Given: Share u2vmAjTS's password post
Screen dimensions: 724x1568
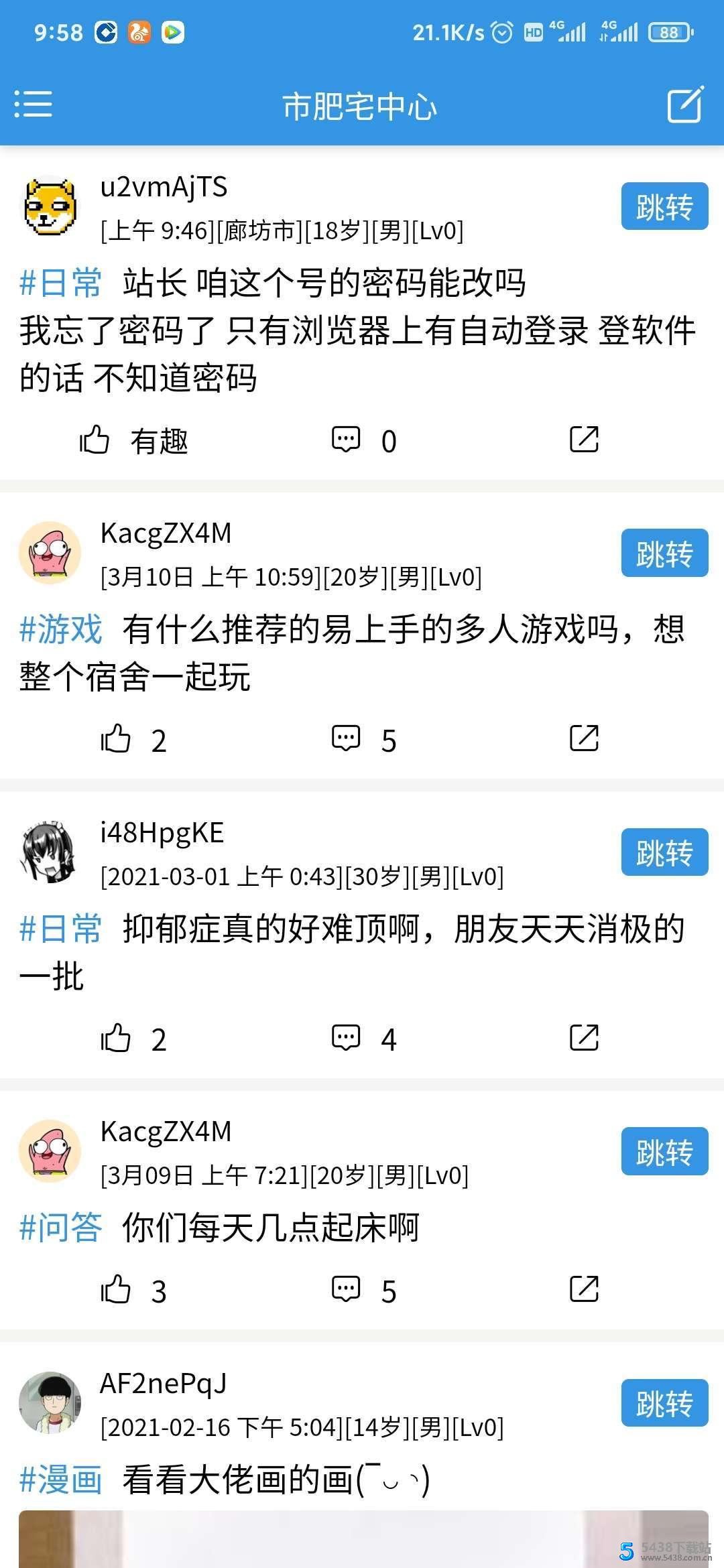Looking at the screenshot, I should pos(584,440).
